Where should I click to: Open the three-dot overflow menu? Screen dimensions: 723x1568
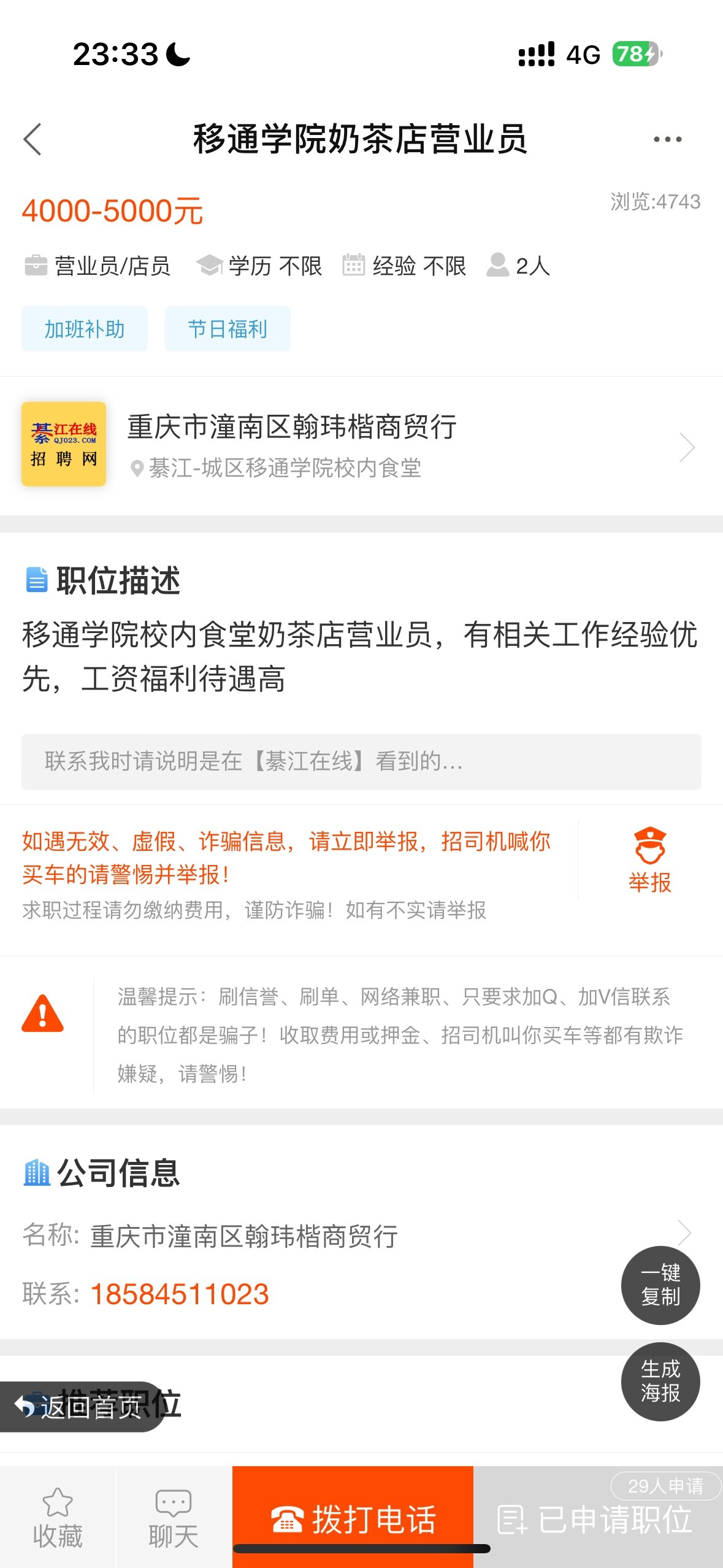click(x=667, y=139)
